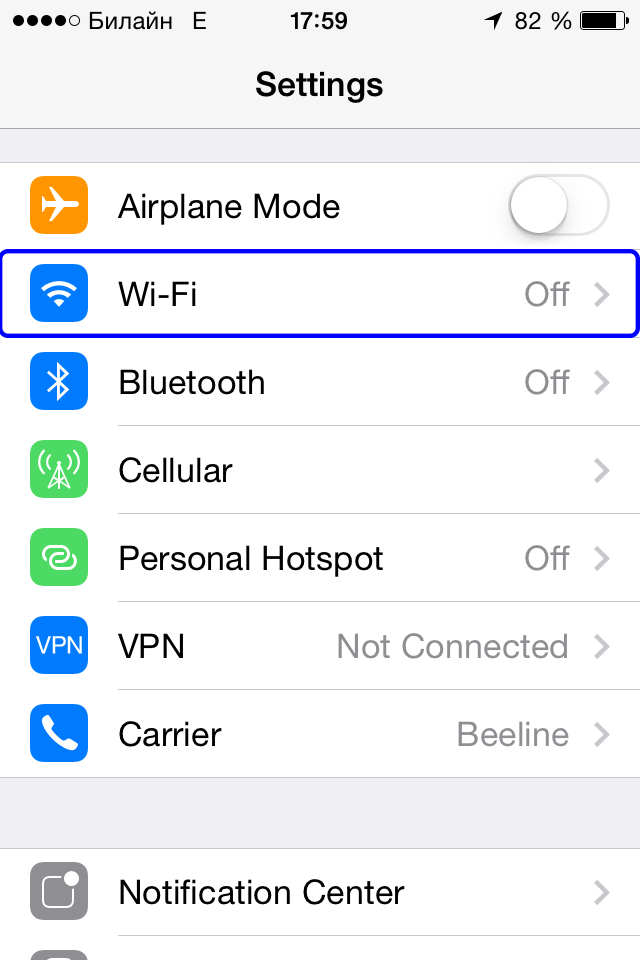Select the Carrier row showing Beeline

click(320, 734)
